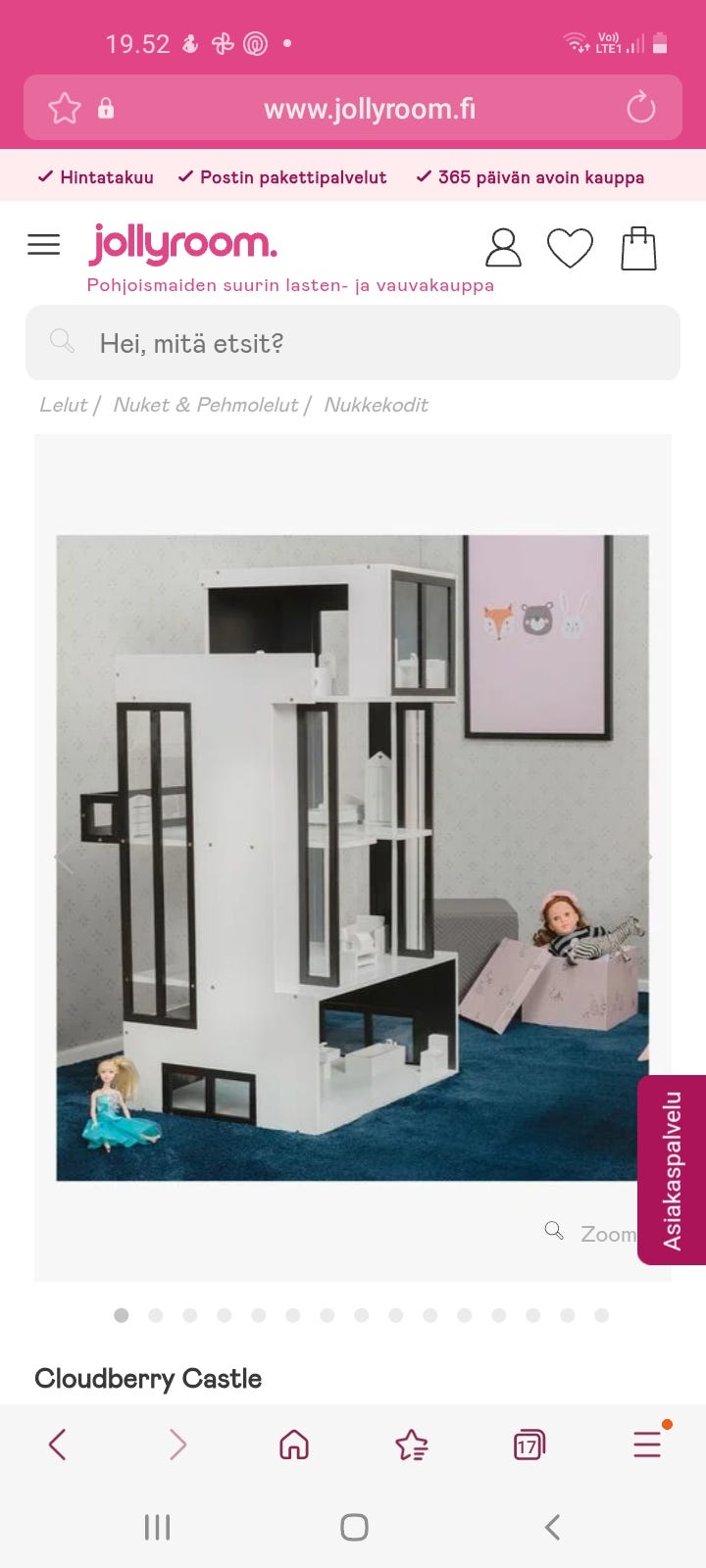This screenshot has height=1568, width=706.
Task: Open the Asiakaspalvelu side tab
Action: click(x=672, y=1170)
